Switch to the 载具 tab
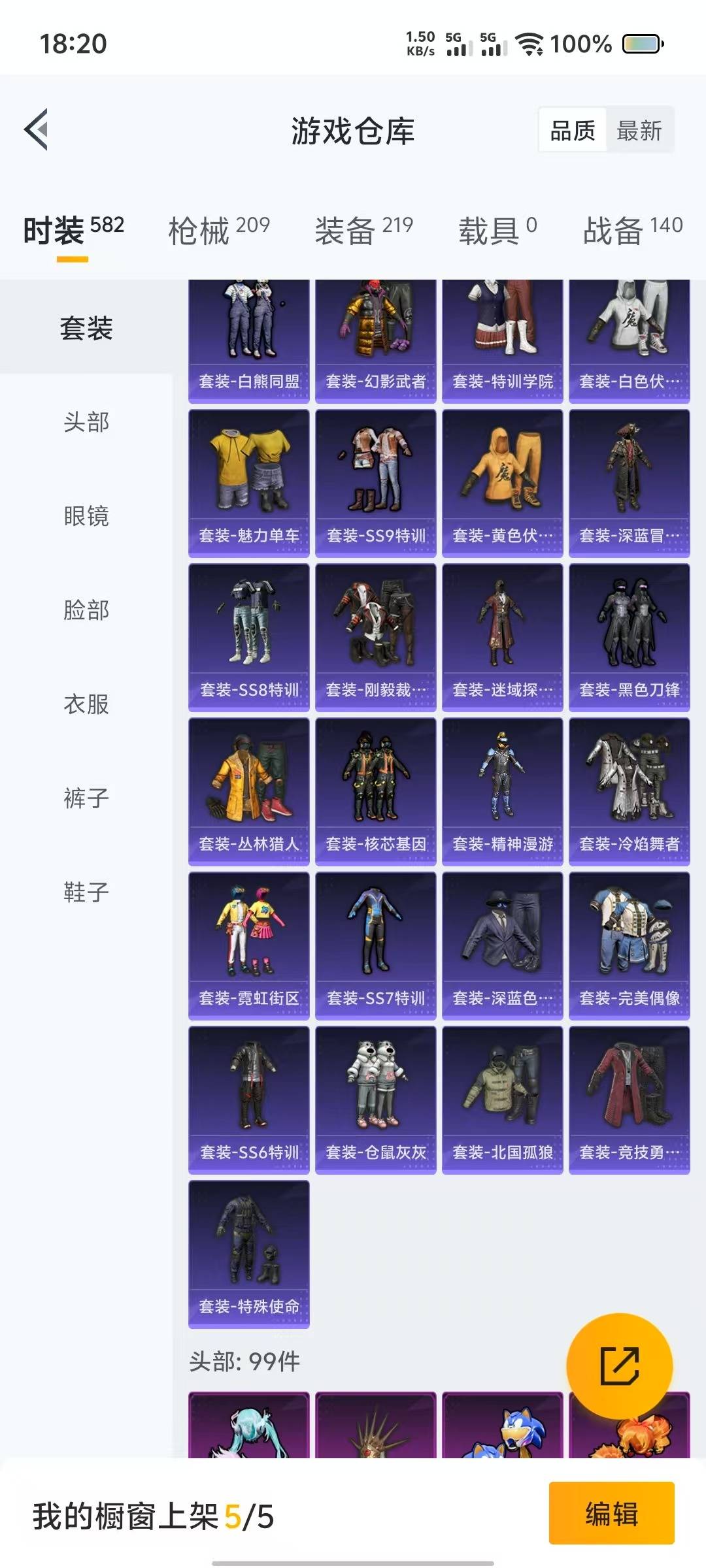Screen dimensions: 706x1568 click(497, 230)
